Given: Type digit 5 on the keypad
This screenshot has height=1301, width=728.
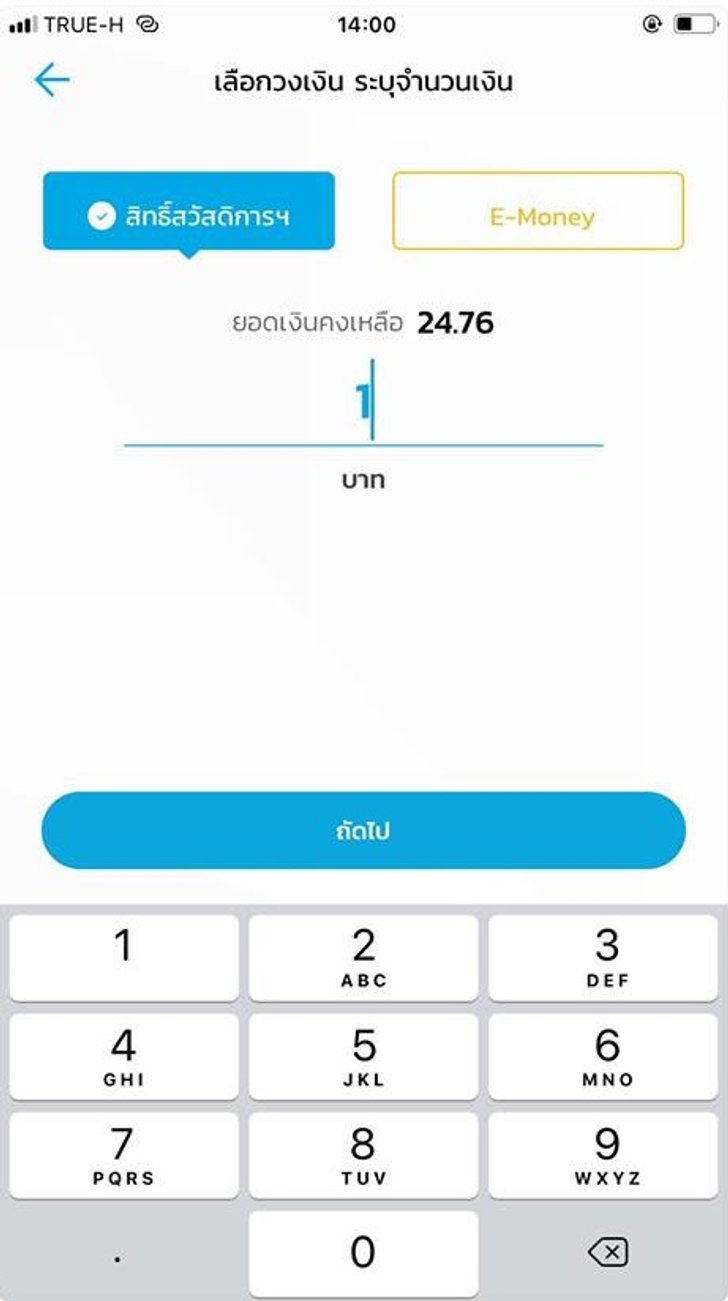Looking at the screenshot, I should pyautogui.click(x=363, y=1057).
